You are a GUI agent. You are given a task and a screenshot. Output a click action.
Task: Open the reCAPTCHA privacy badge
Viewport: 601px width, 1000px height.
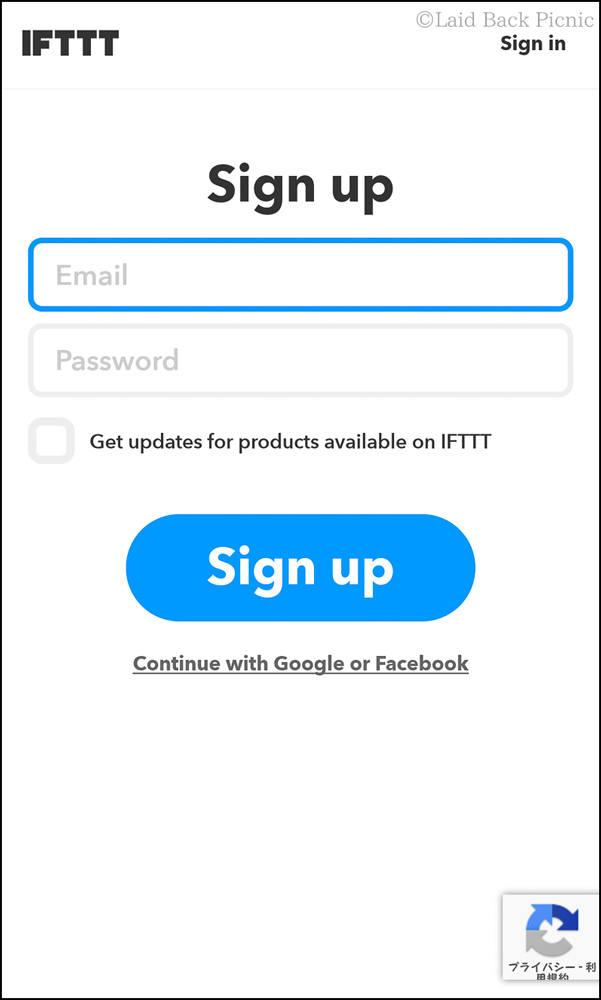point(551,937)
